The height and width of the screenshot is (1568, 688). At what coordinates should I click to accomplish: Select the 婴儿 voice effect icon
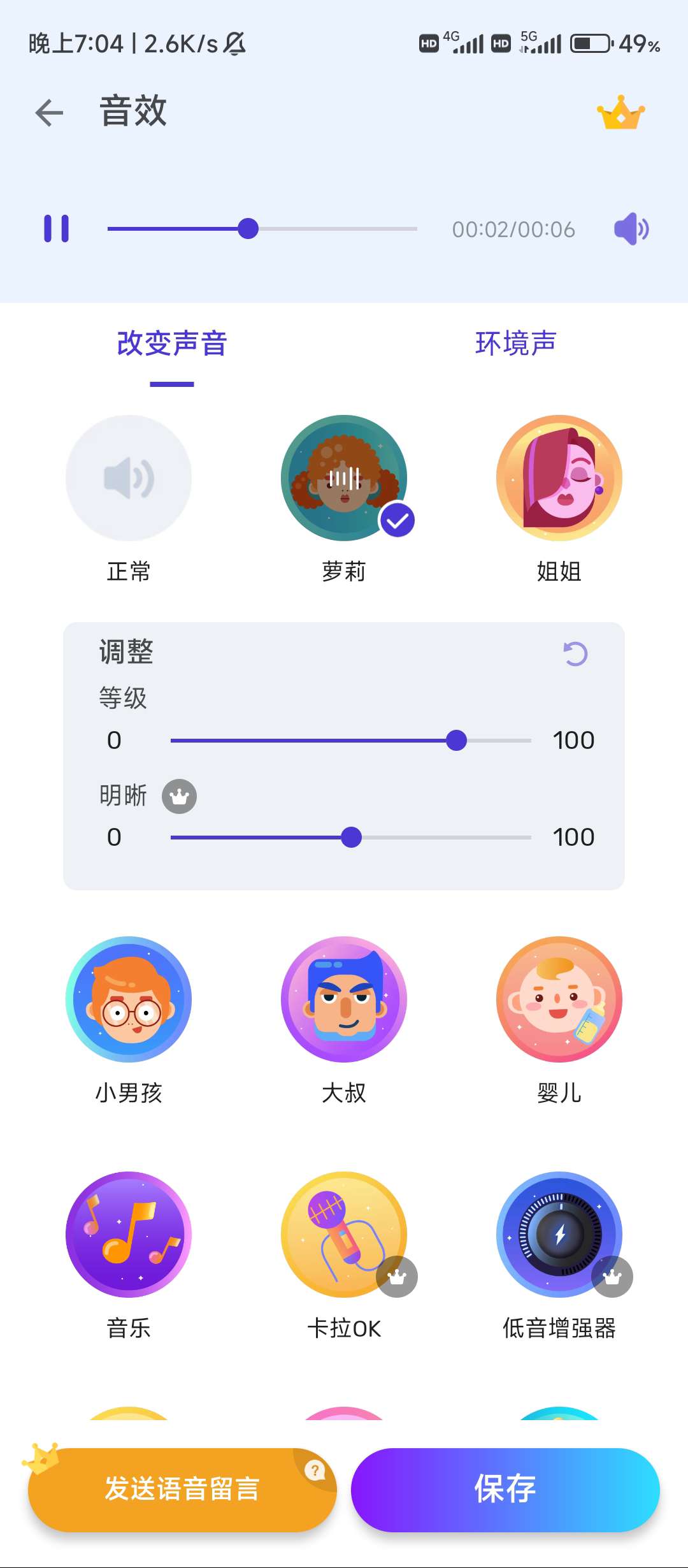[x=559, y=999]
